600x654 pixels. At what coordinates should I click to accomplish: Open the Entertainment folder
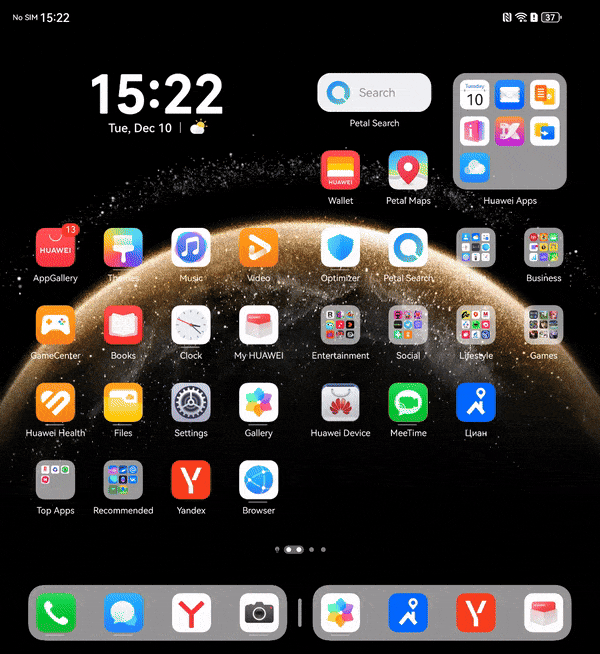340,325
